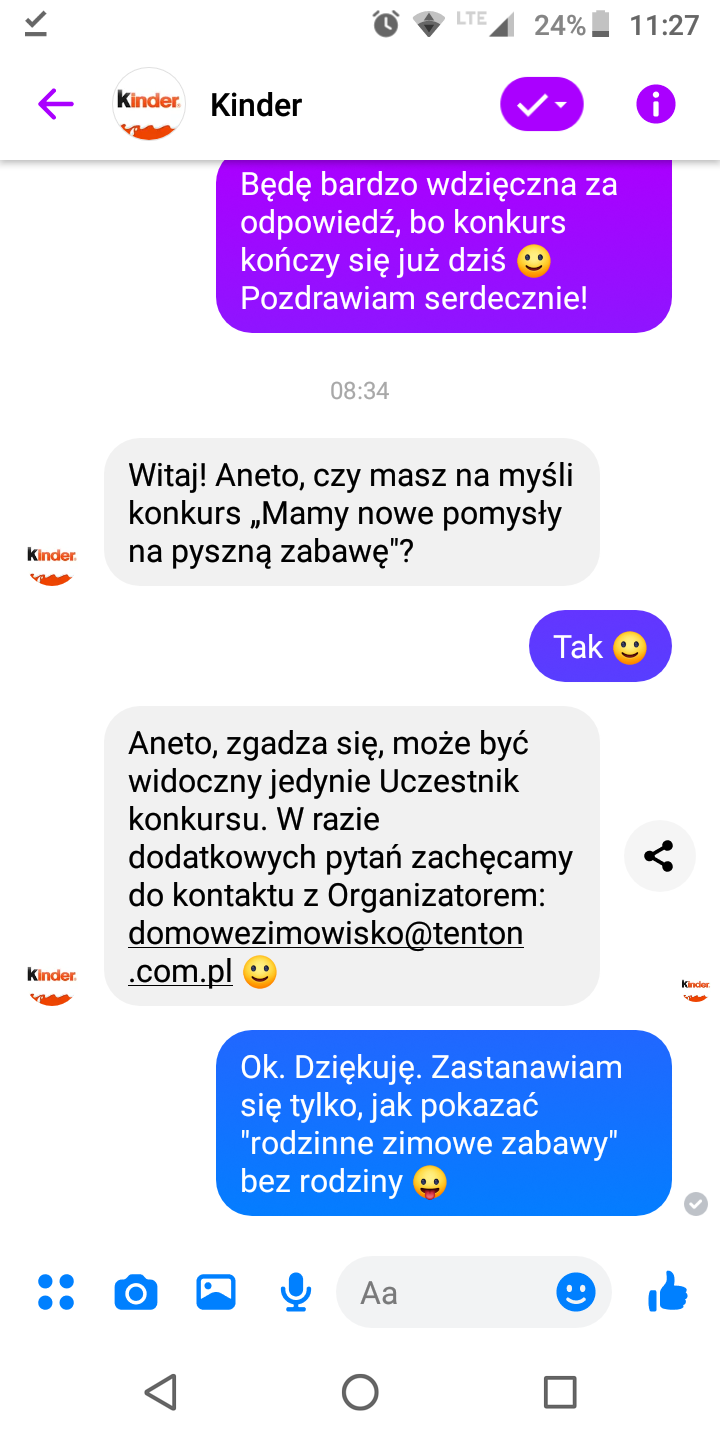Open the gallery image picker
This screenshot has height=1440, width=720.
pyautogui.click(x=216, y=1292)
